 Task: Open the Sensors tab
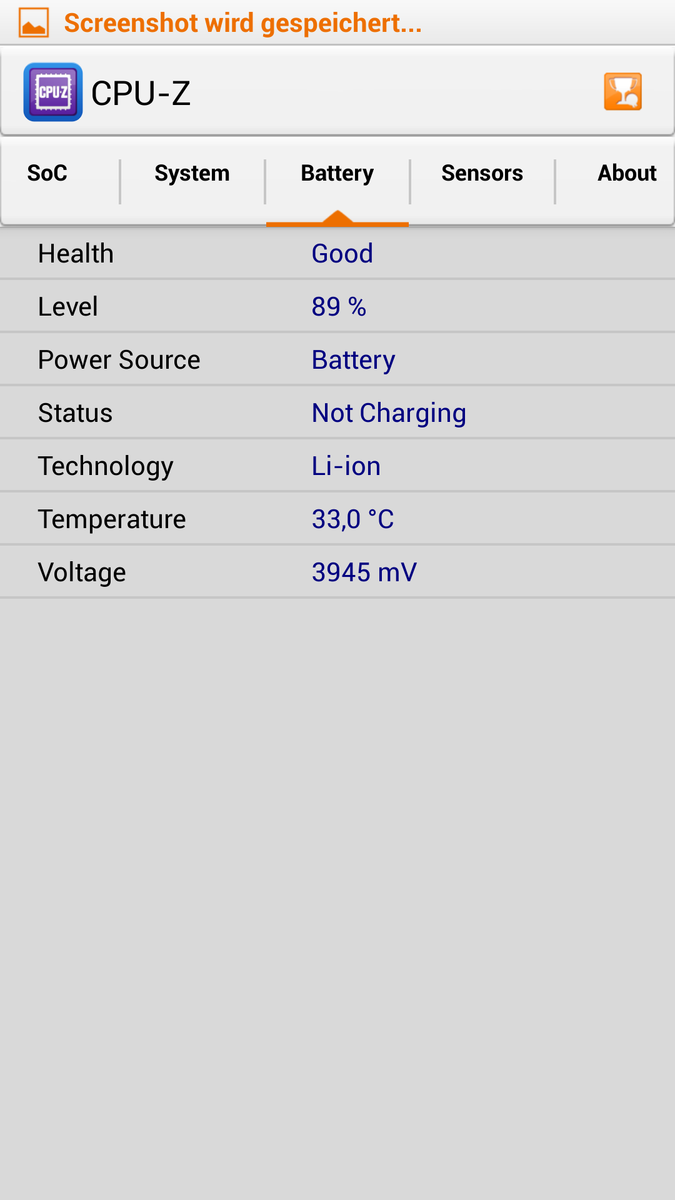click(482, 174)
